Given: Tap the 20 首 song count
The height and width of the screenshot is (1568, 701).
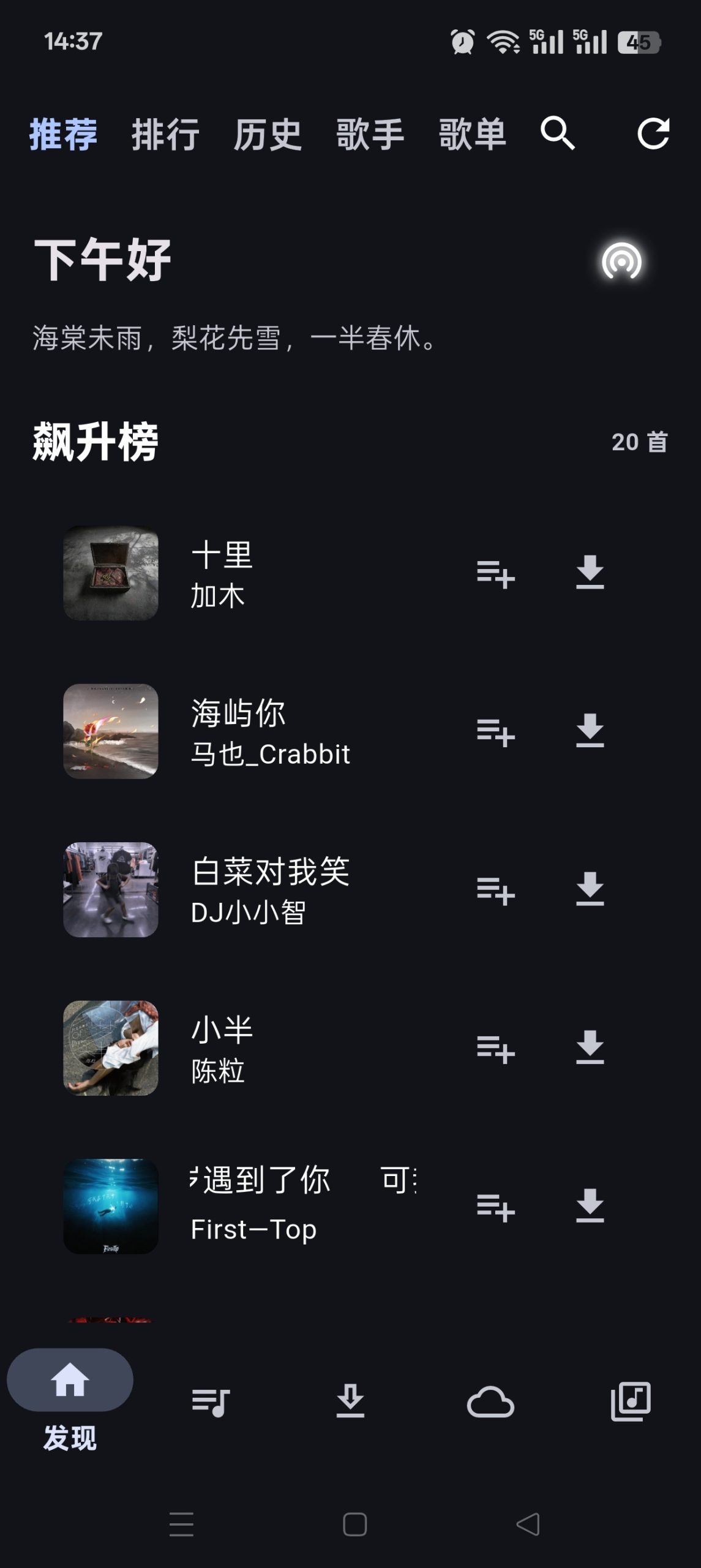Looking at the screenshot, I should point(640,443).
